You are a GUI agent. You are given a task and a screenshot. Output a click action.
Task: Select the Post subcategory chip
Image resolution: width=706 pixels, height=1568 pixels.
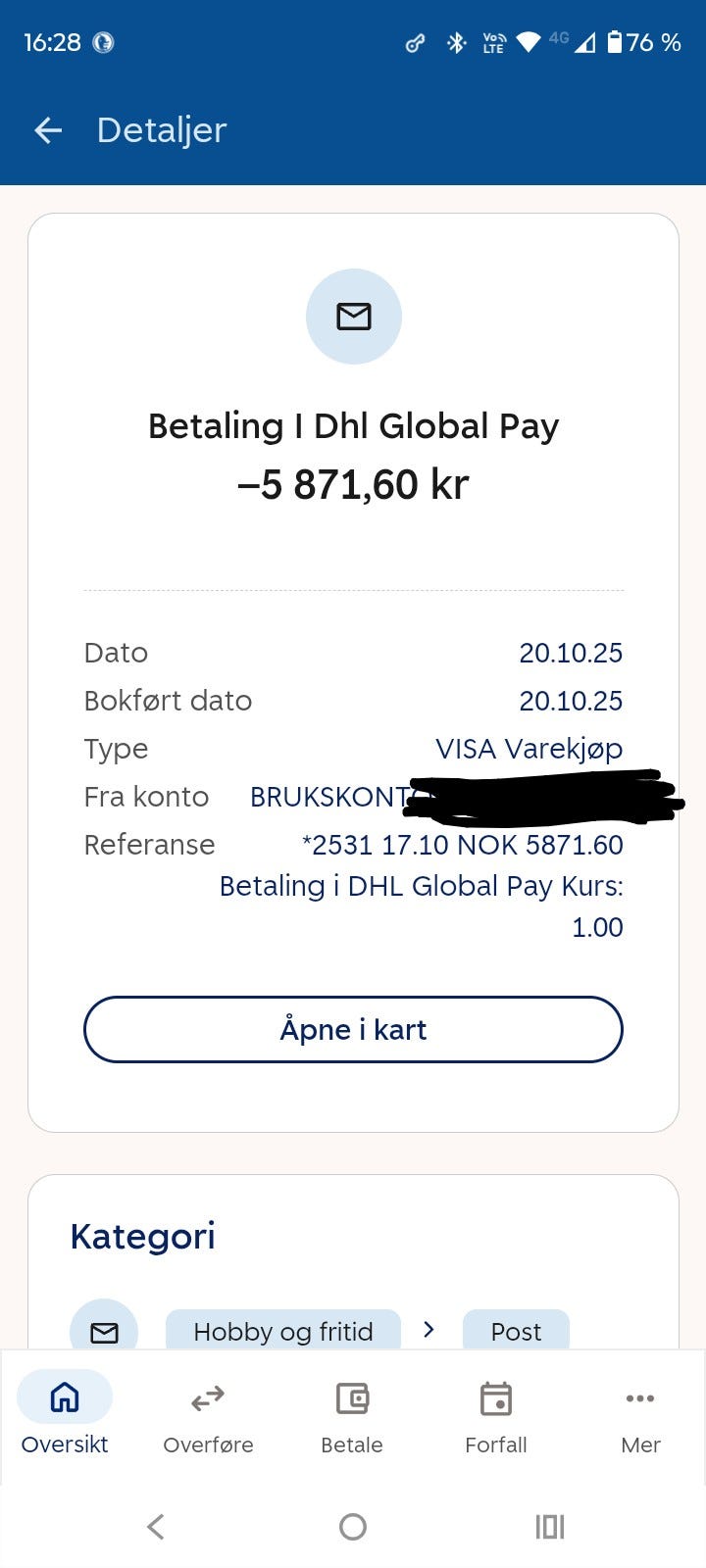[x=516, y=1330]
